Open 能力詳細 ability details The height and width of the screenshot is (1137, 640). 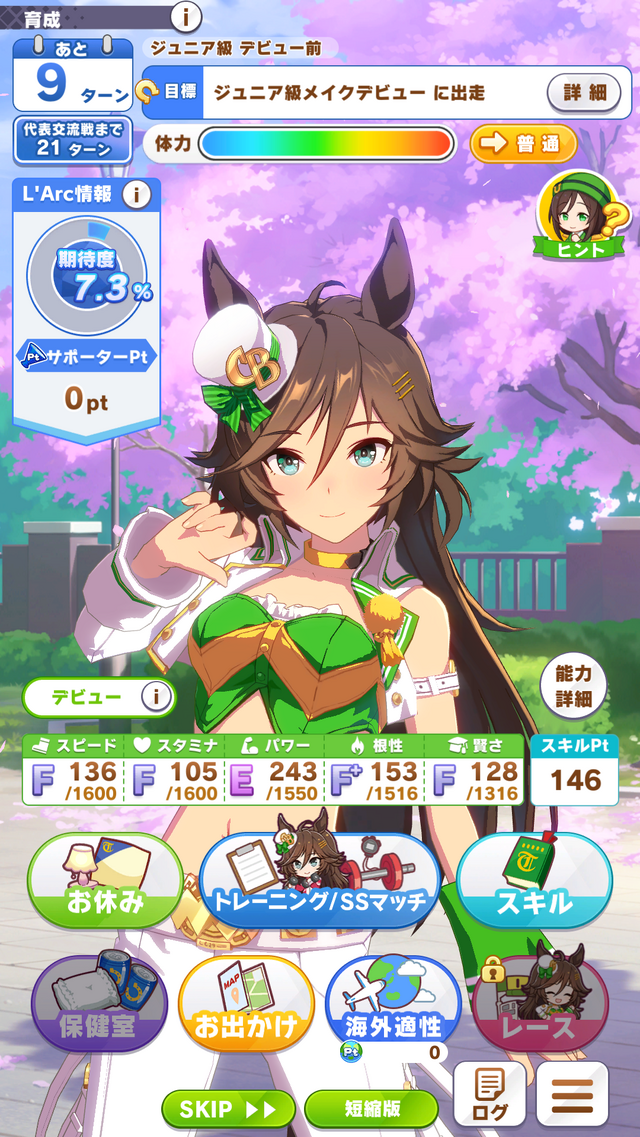point(573,687)
